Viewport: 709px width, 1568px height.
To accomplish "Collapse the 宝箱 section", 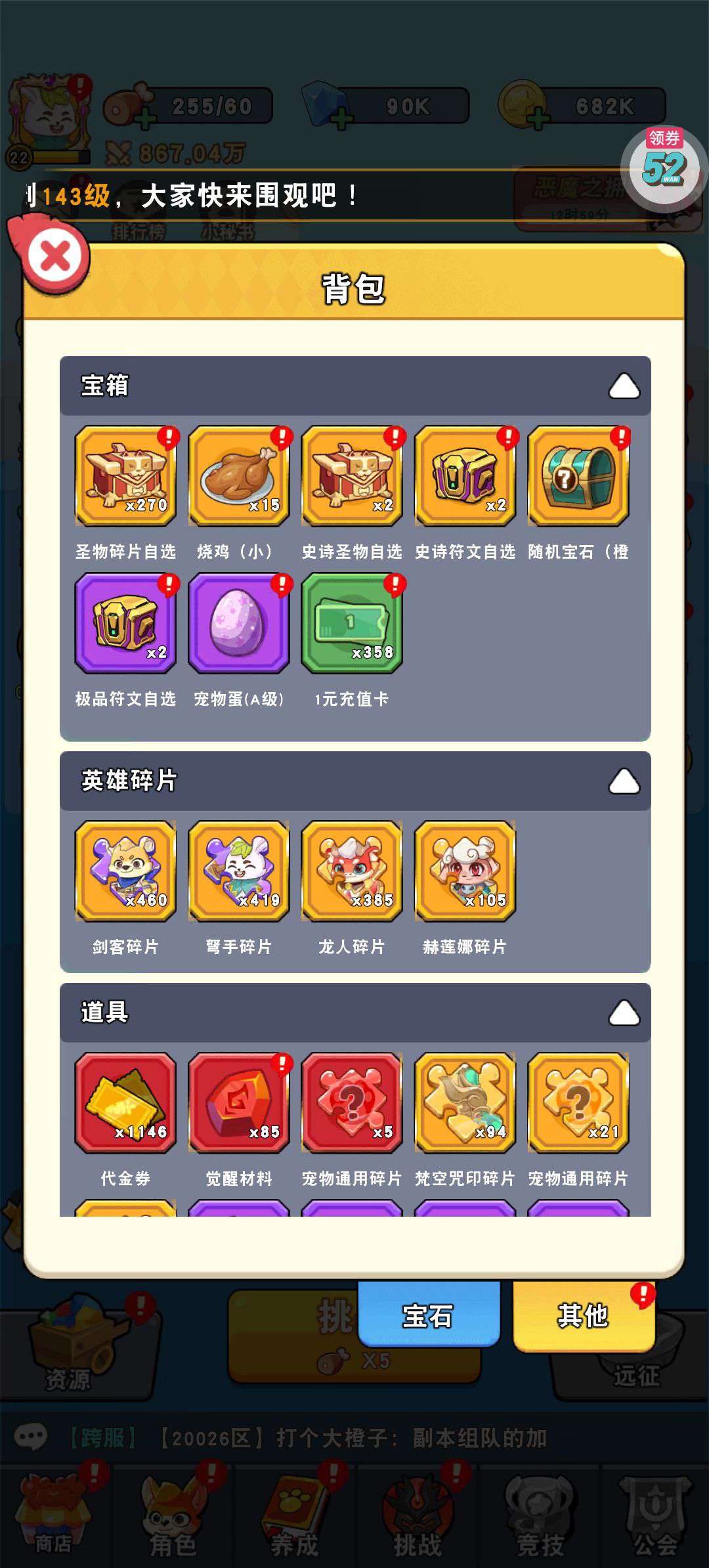I will point(623,386).
